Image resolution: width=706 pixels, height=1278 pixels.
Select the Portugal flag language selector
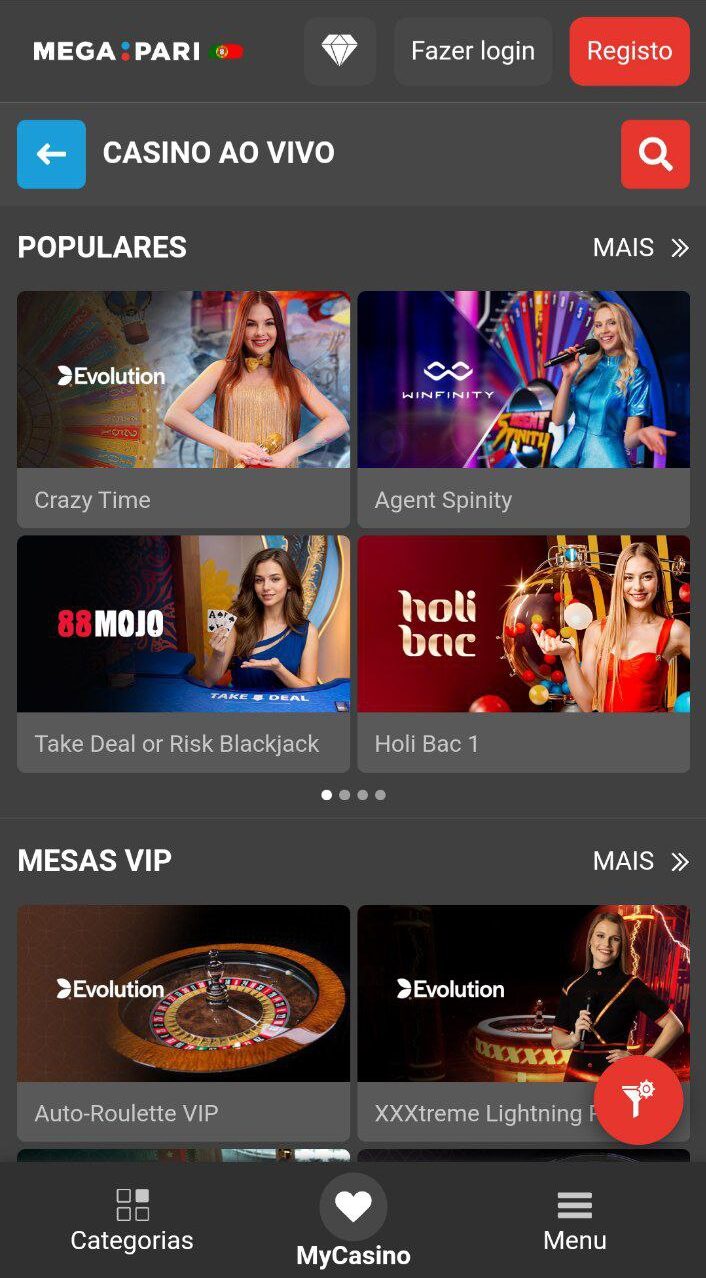[228, 52]
